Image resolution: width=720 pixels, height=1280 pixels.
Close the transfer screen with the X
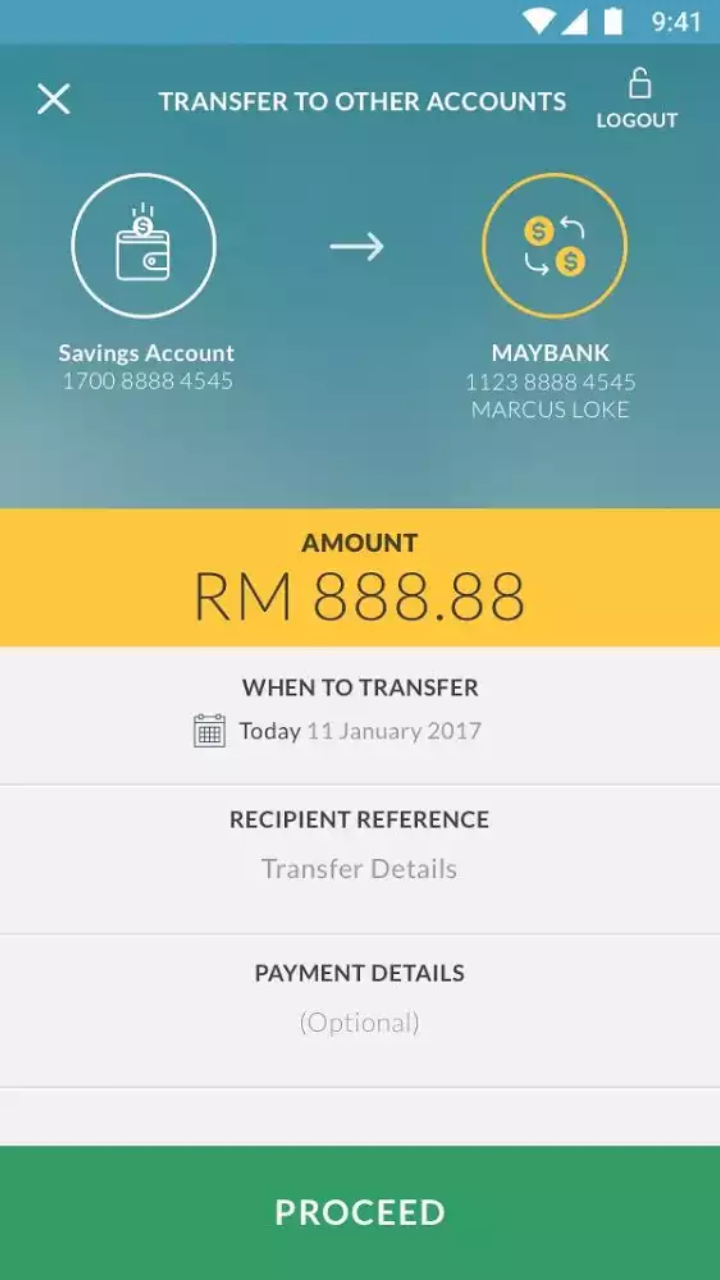(x=54, y=99)
